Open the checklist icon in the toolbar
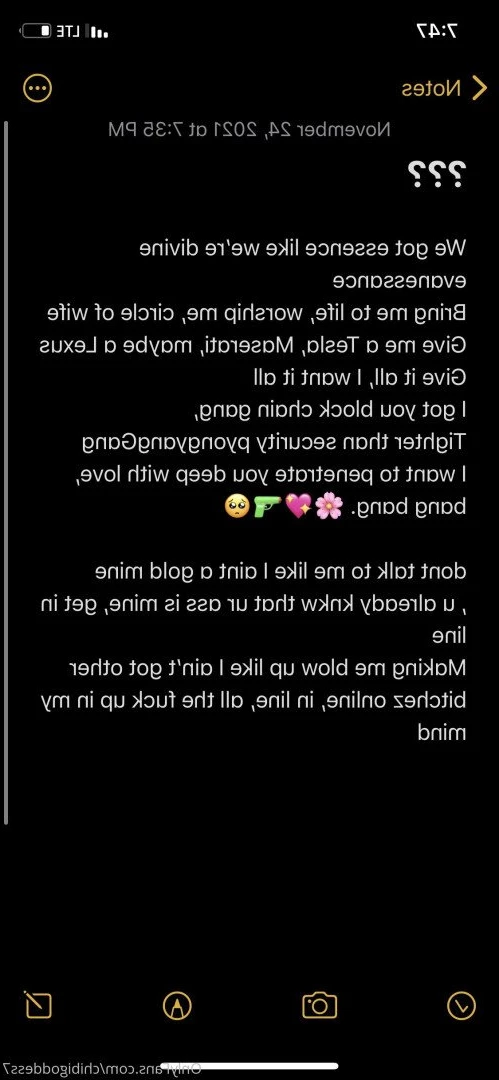The height and width of the screenshot is (1080, 499). 461,1006
